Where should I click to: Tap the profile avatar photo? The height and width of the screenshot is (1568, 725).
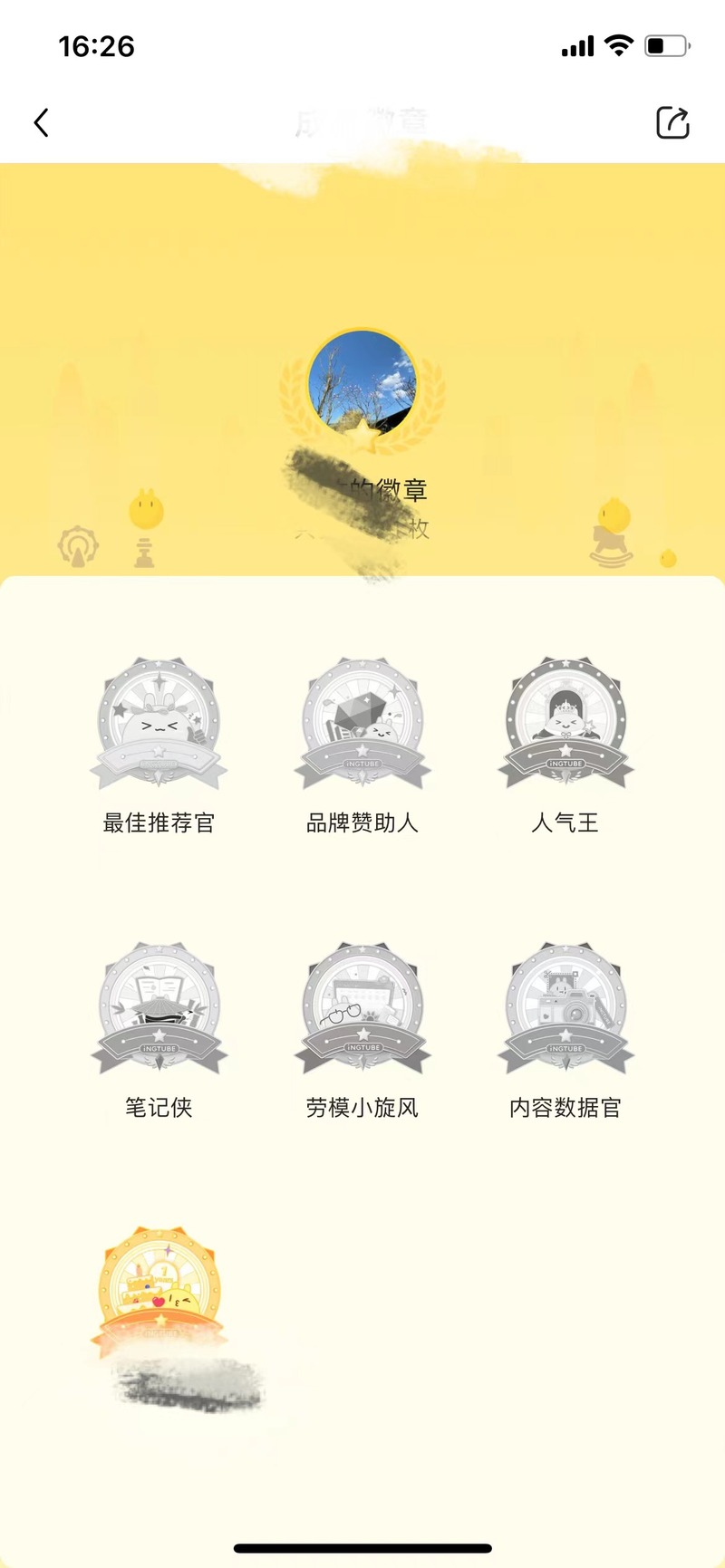362,383
